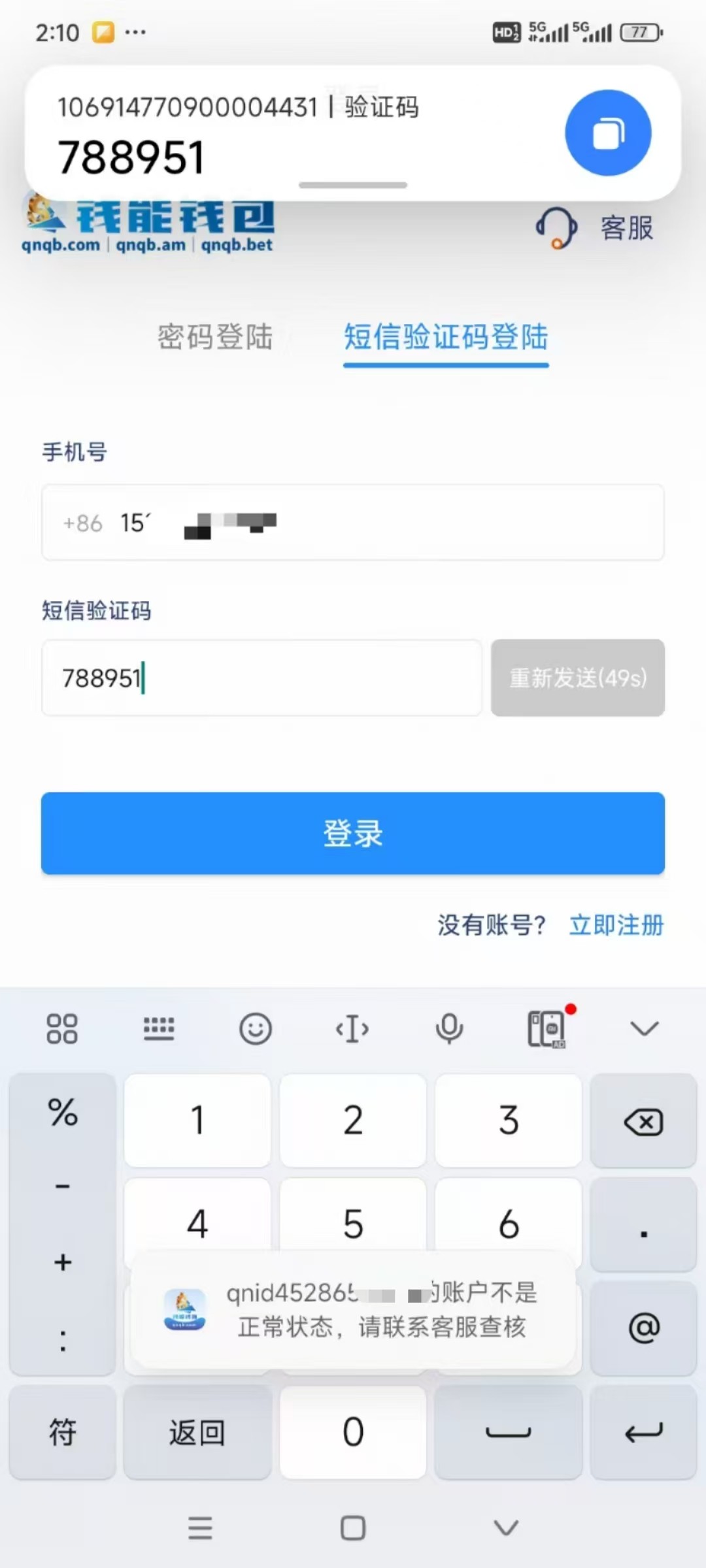Type digit 1 on the number keypad

click(197, 1121)
